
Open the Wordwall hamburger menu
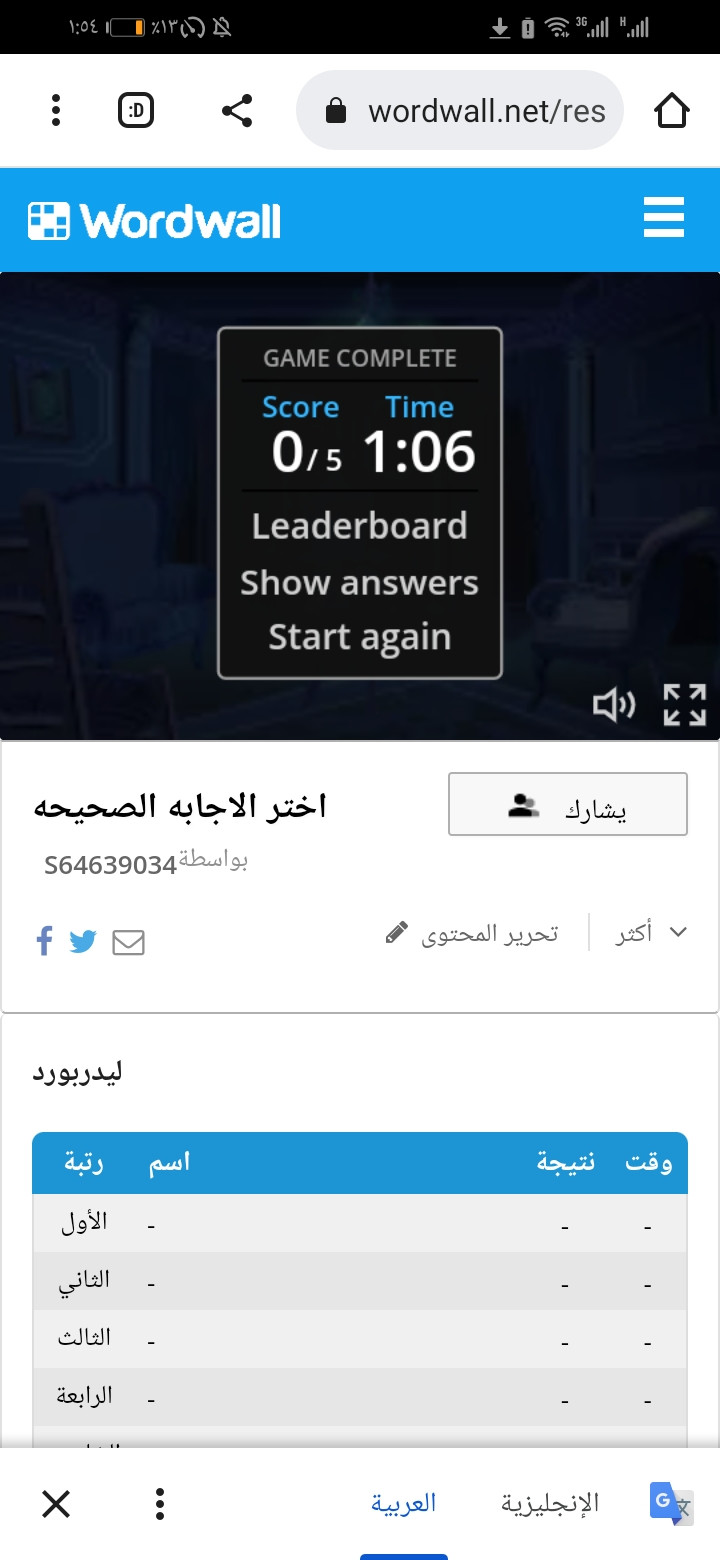[664, 218]
